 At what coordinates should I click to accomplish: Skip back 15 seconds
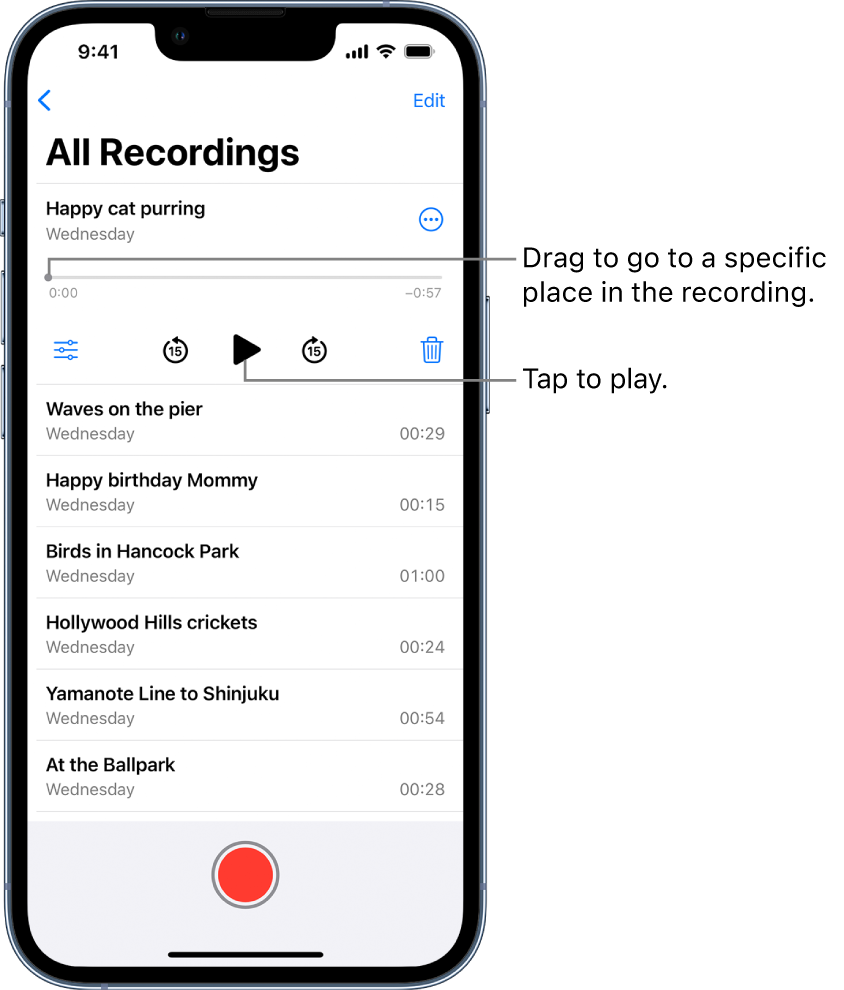(175, 350)
